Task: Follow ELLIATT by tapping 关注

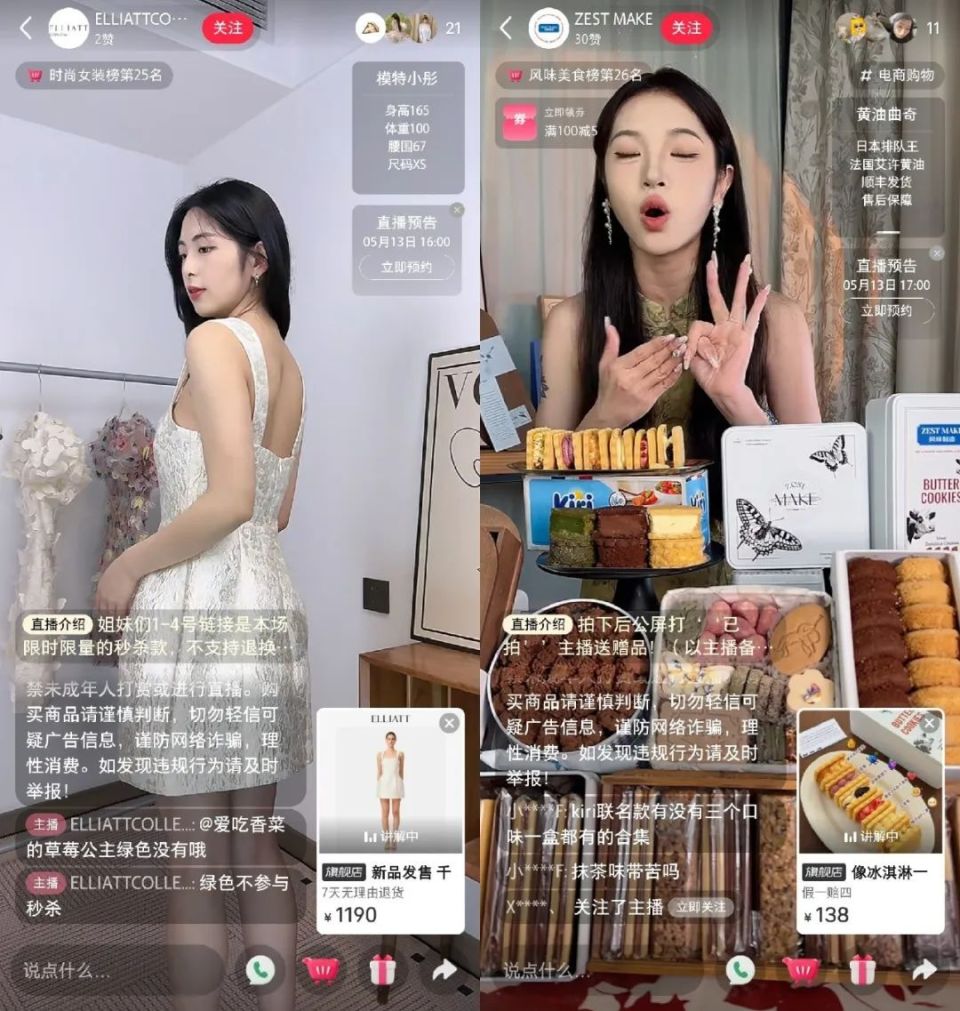Action: [229, 28]
